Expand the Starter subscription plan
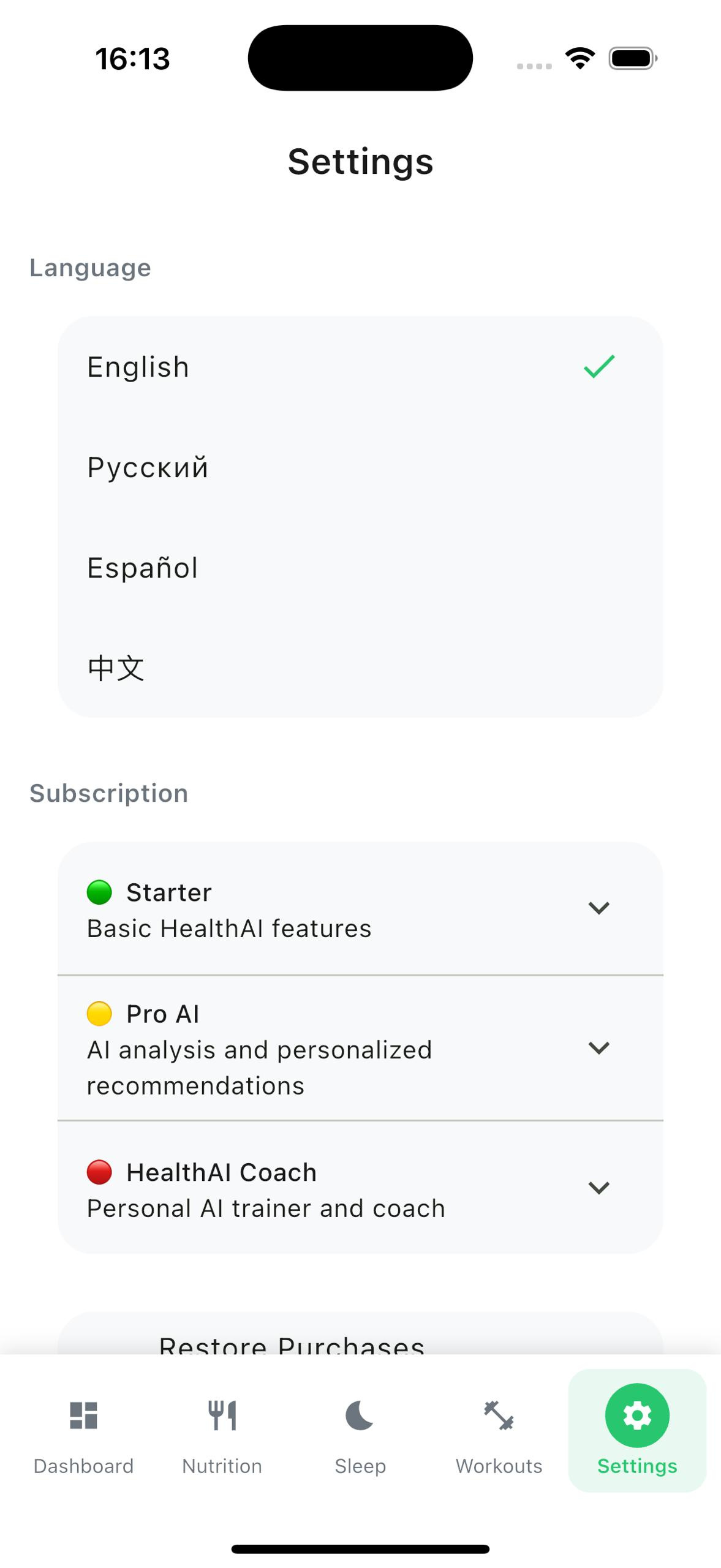The height and width of the screenshot is (1568, 721). pos(598,908)
